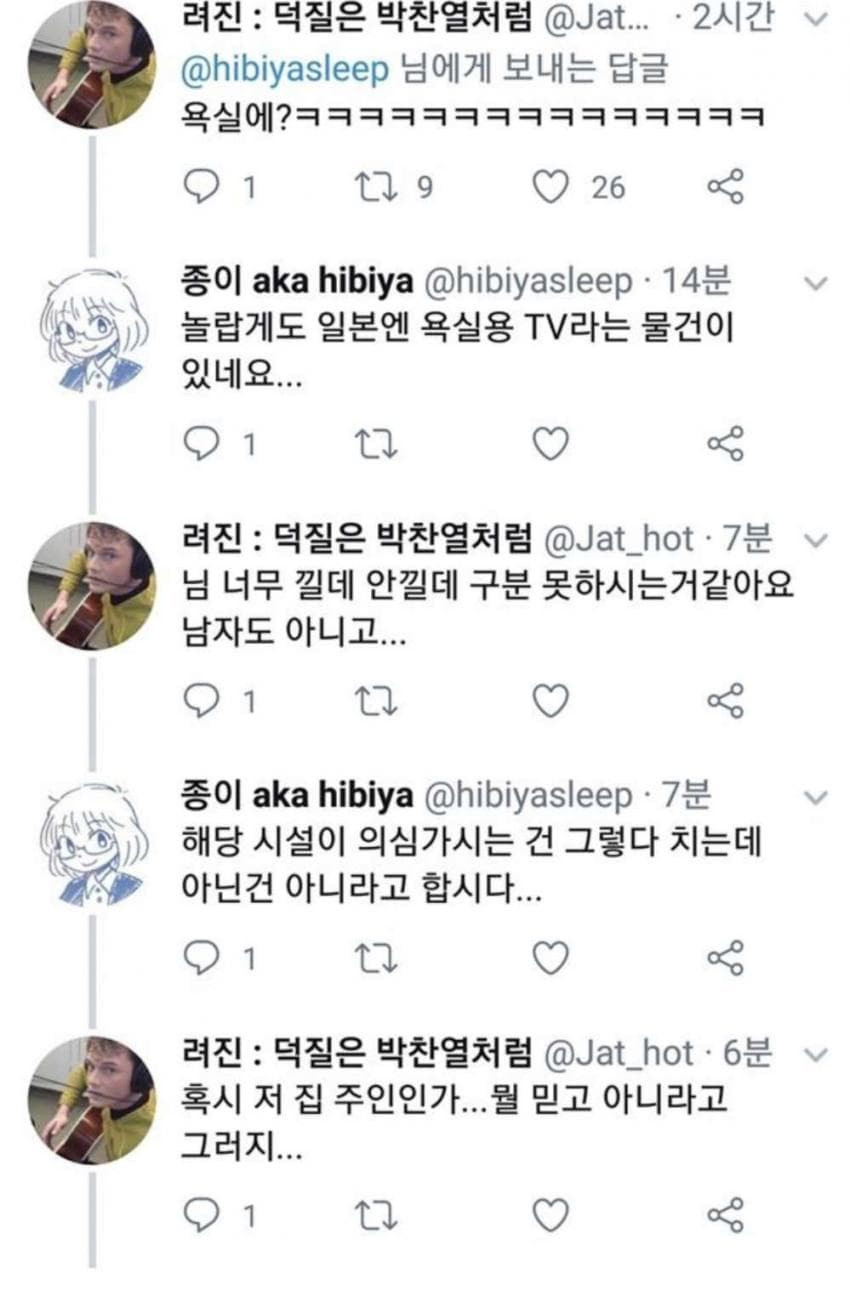Share the '욕실에?' tweet
The image size is (850, 1290).
[x=726, y=187]
